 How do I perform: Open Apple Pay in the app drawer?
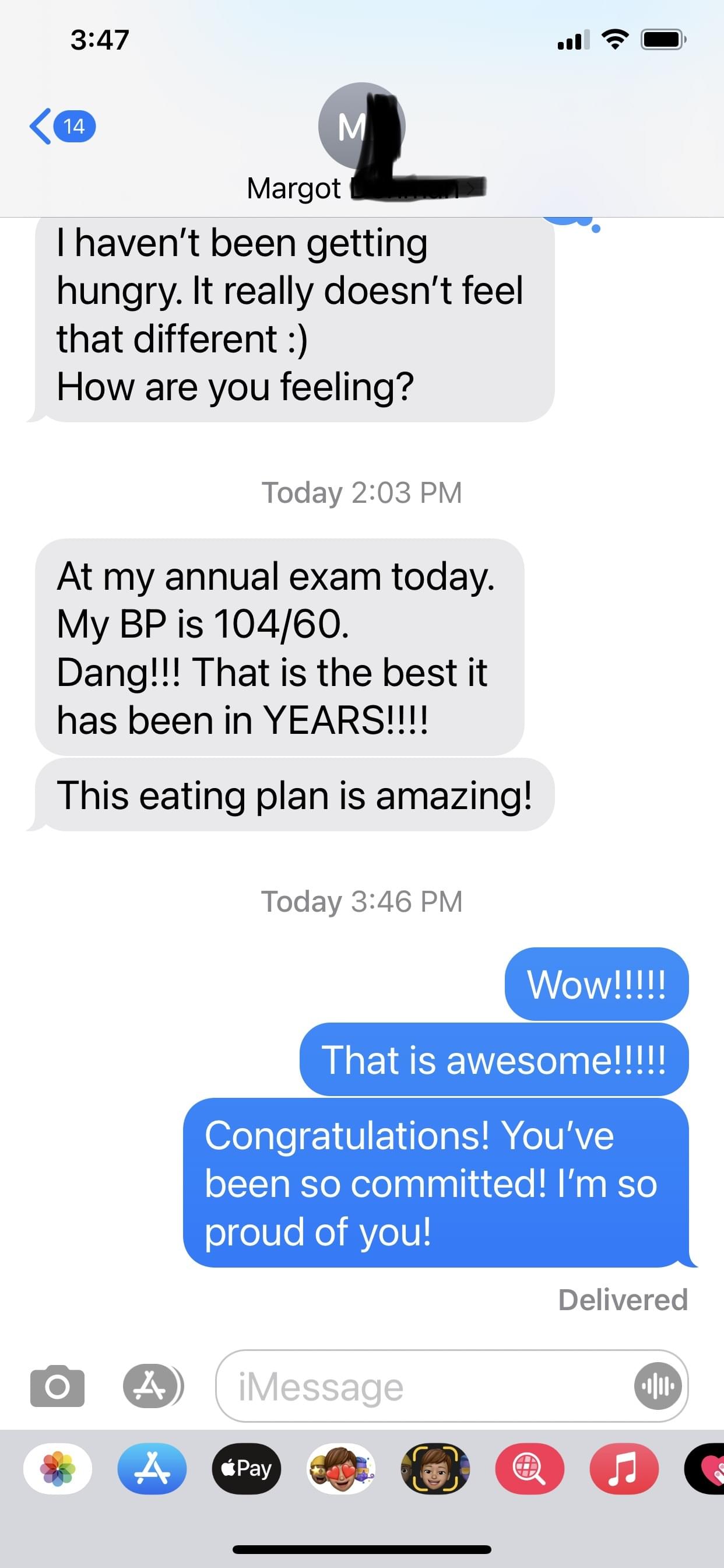pyautogui.click(x=247, y=1469)
